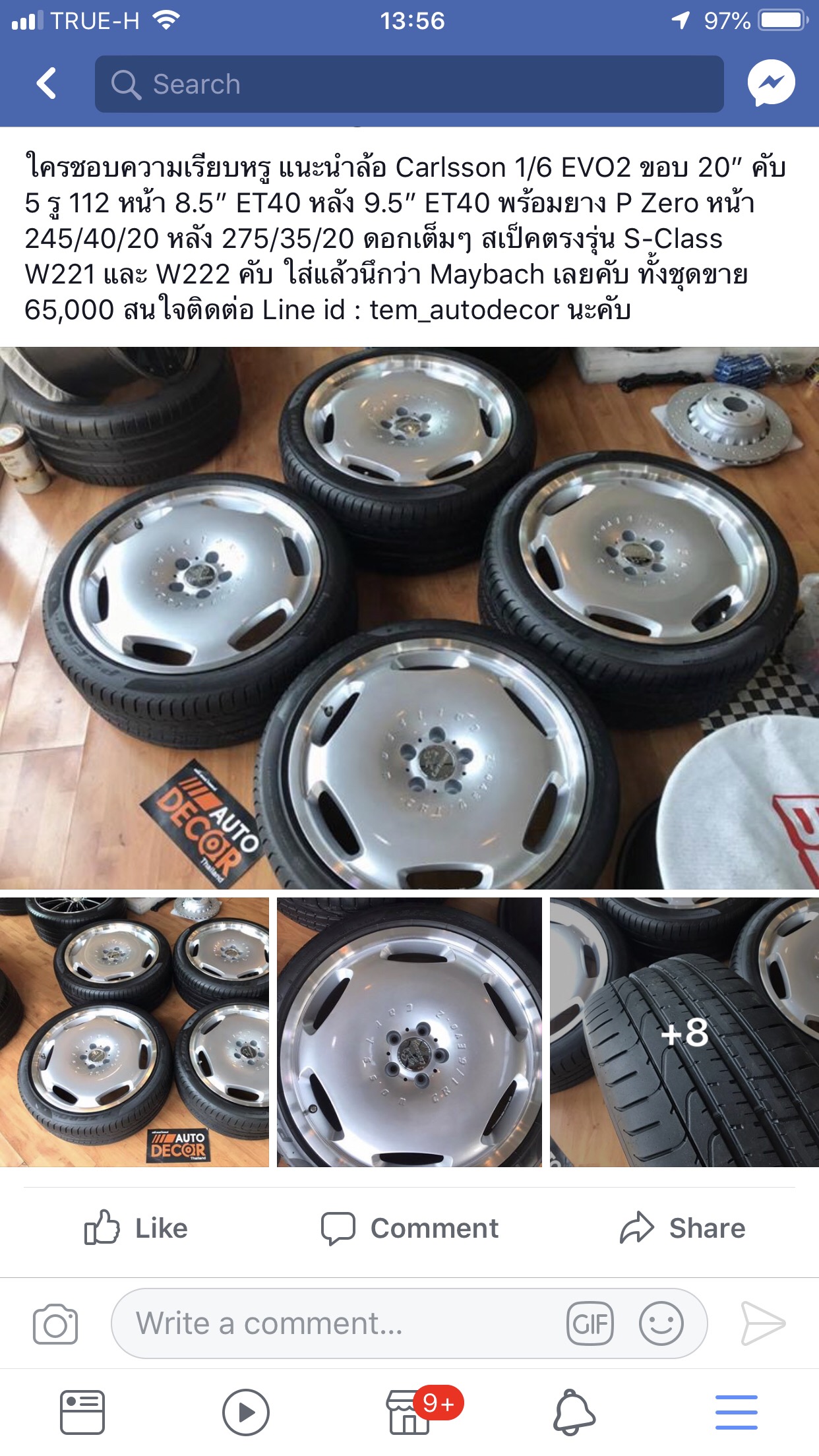Focus the Write a comment field
Viewport: 819px width, 1456px height.
(330, 1323)
